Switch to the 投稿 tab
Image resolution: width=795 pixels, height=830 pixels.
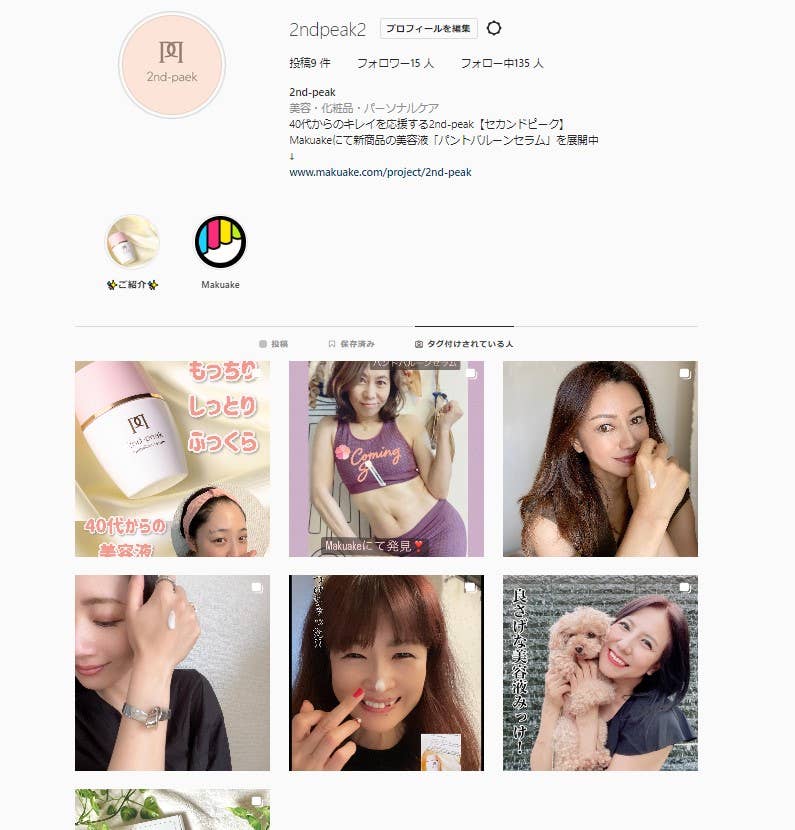pos(273,344)
